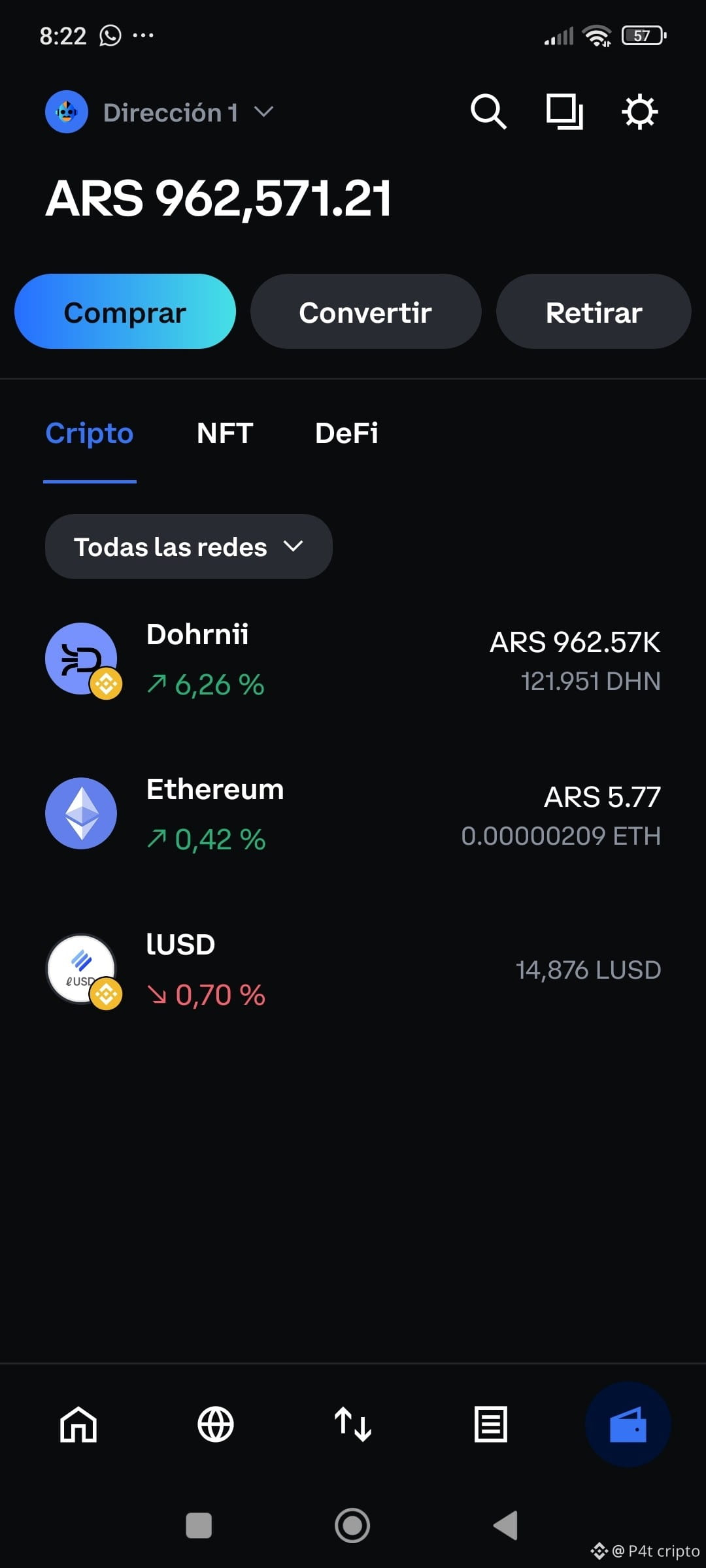Tap the Comprar button
This screenshot has height=1568, width=706.
click(125, 312)
